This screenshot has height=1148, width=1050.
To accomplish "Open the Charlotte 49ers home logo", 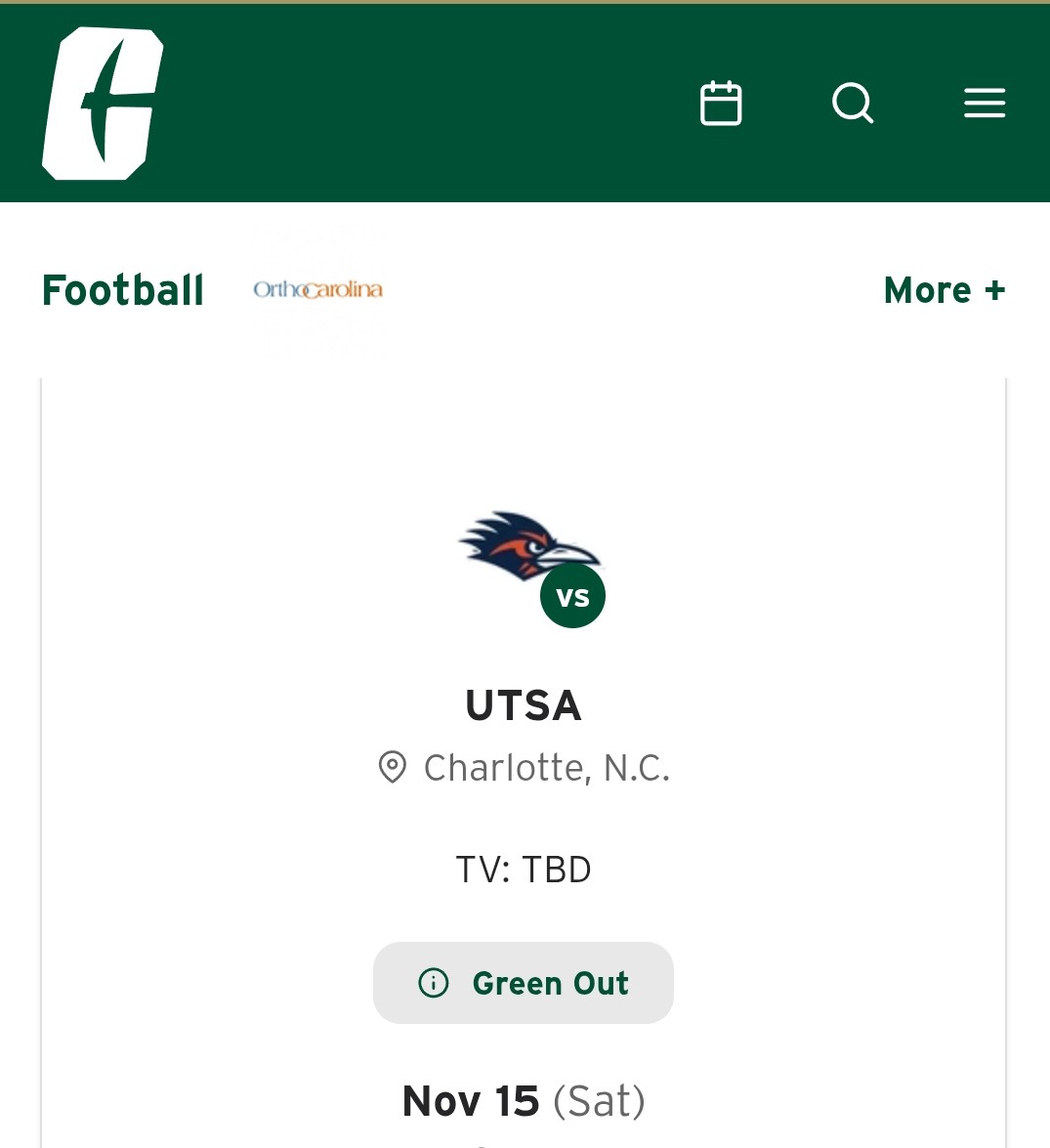I will point(102,104).
